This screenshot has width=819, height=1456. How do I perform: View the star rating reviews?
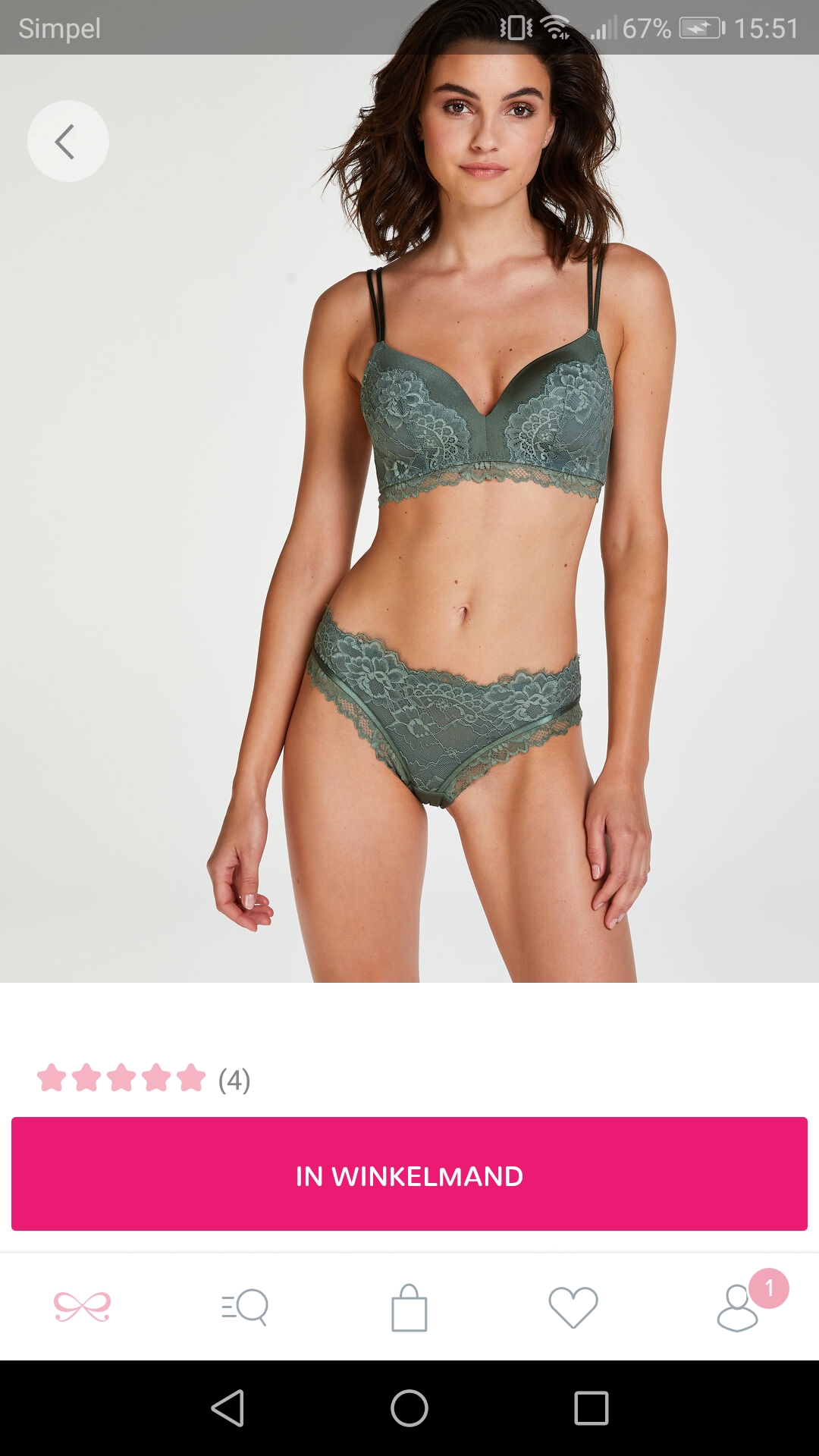click(x=144, y=1078)
